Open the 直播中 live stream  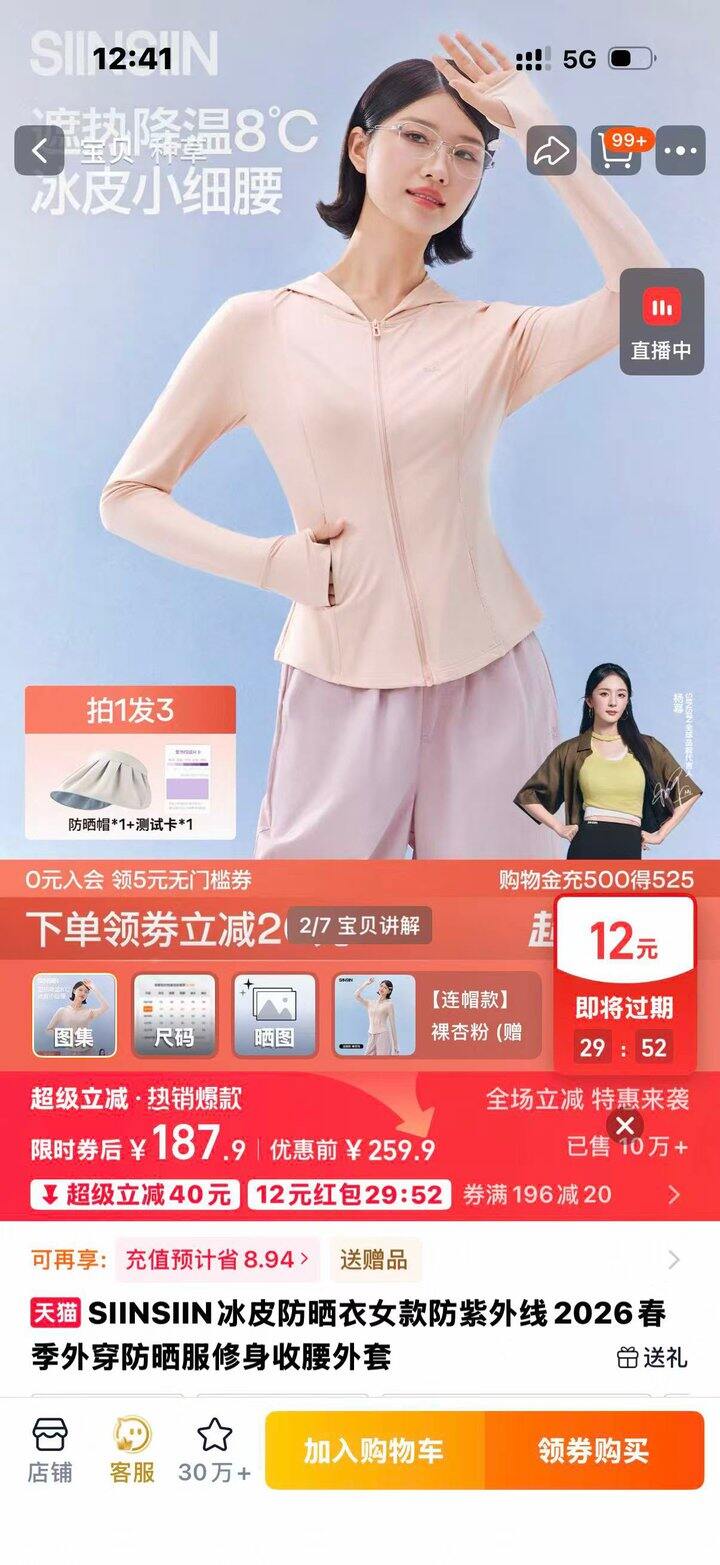click(x=661, y=322)
